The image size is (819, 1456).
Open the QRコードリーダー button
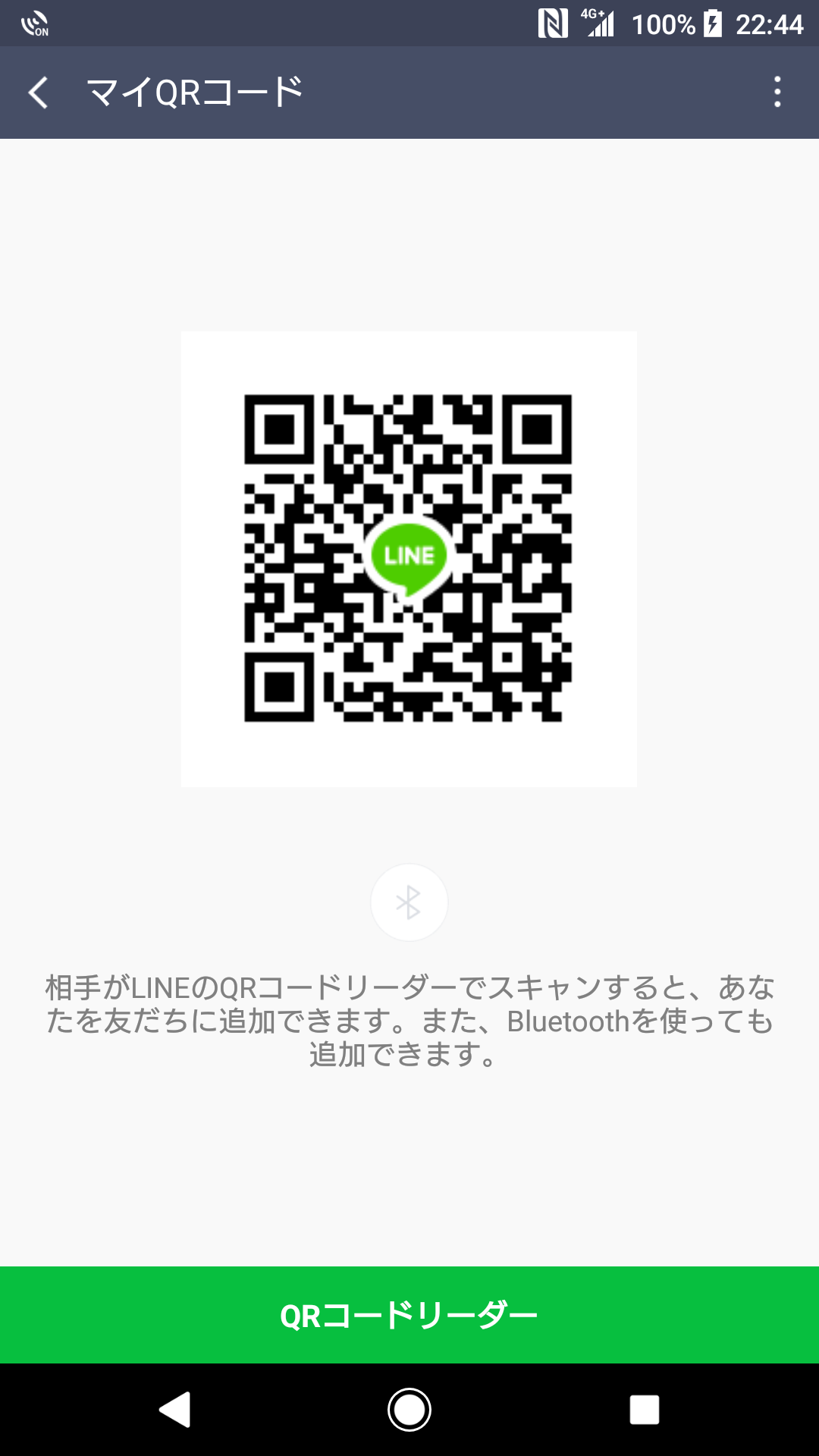tap(409, 1315)
